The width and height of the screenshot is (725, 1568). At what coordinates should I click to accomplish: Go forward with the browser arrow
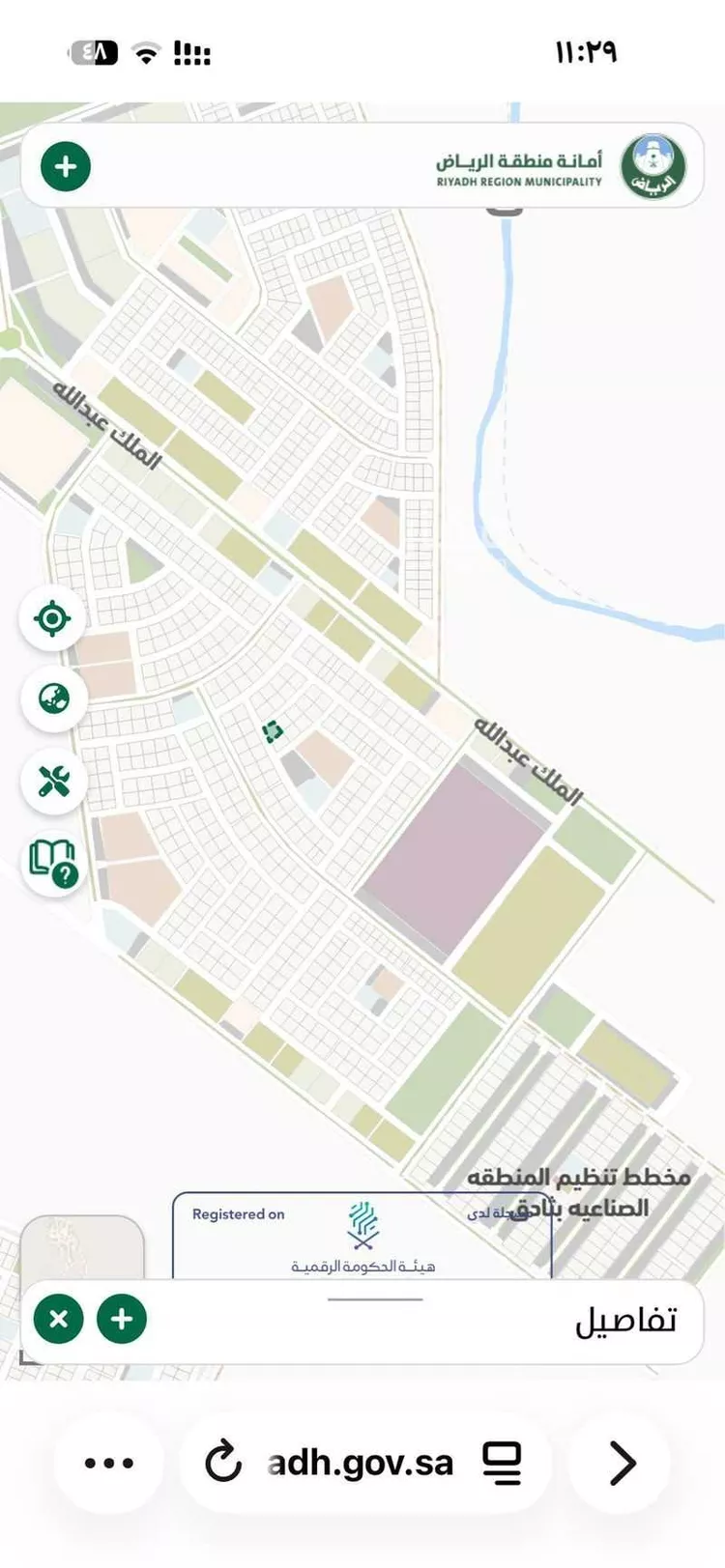click(623, 1463)
